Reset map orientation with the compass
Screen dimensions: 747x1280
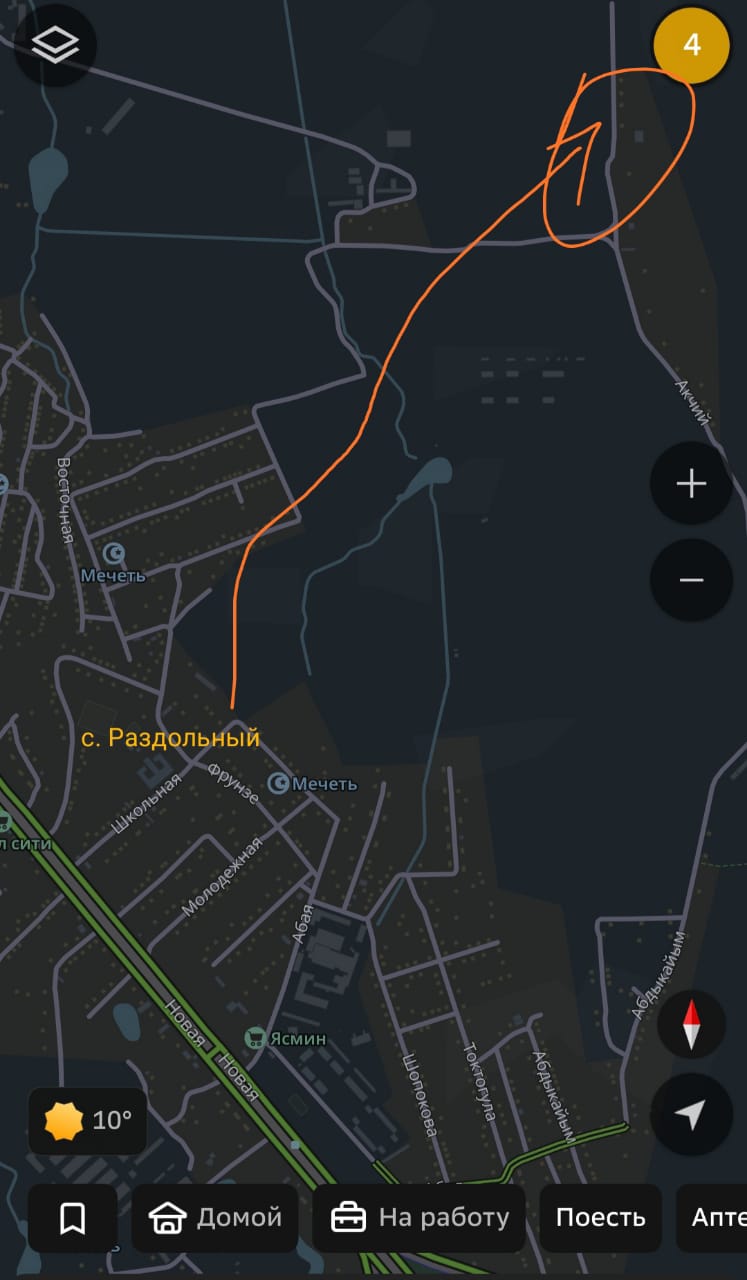coord(691,1025)
